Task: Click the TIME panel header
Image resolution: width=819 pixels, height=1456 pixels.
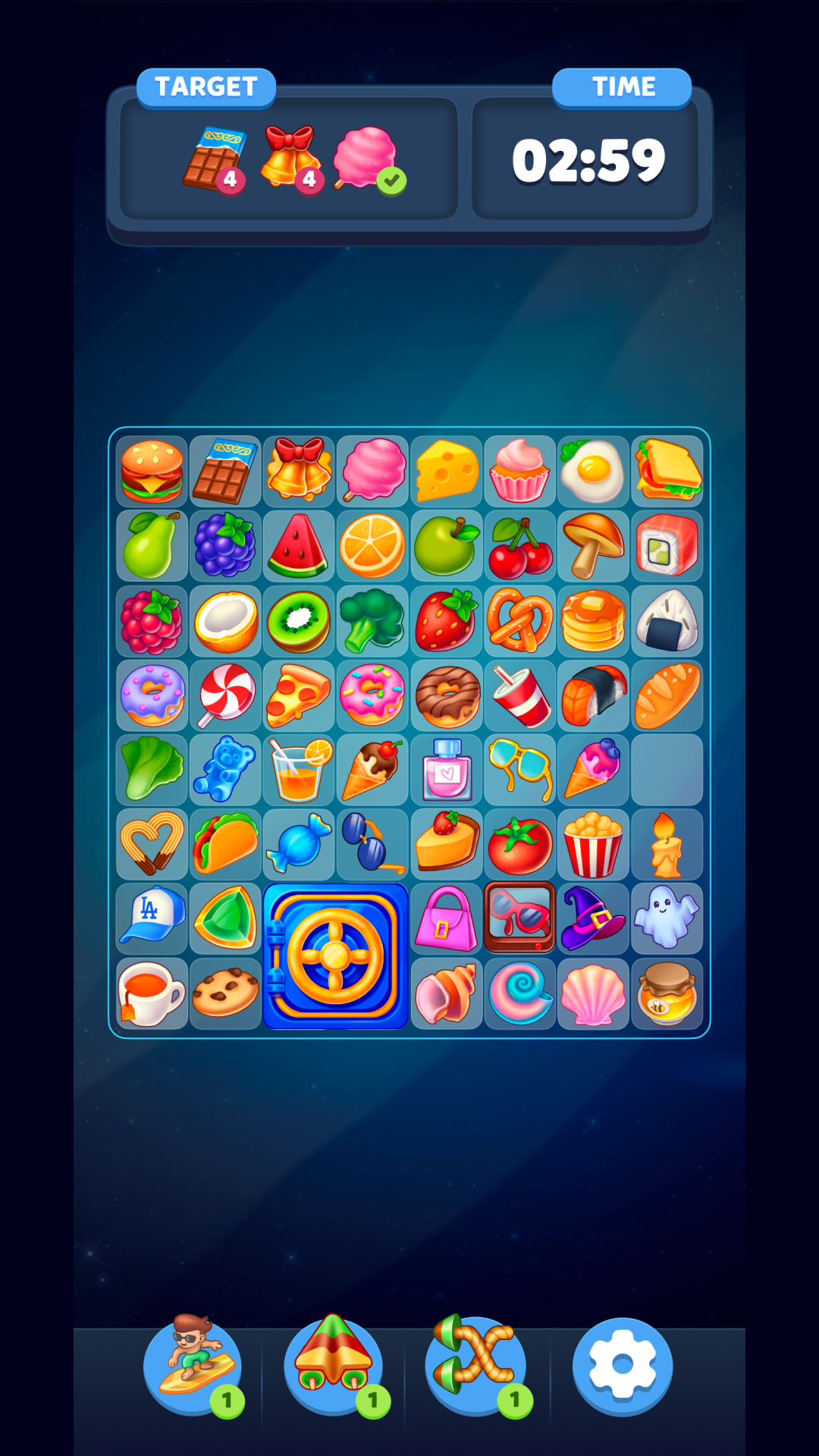Action: point(622,86)
